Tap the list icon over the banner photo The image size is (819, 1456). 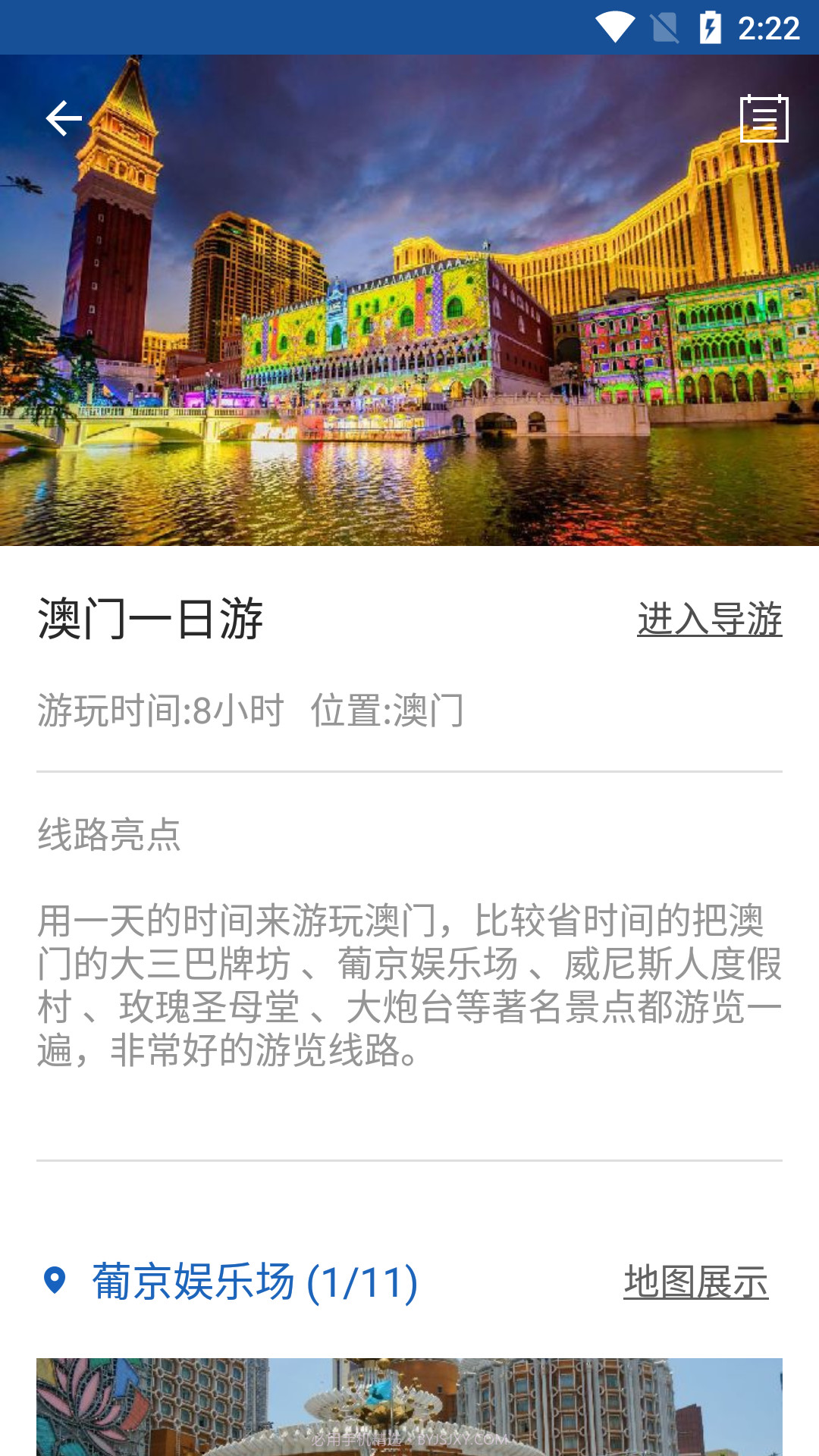click(x=765, y=118)
